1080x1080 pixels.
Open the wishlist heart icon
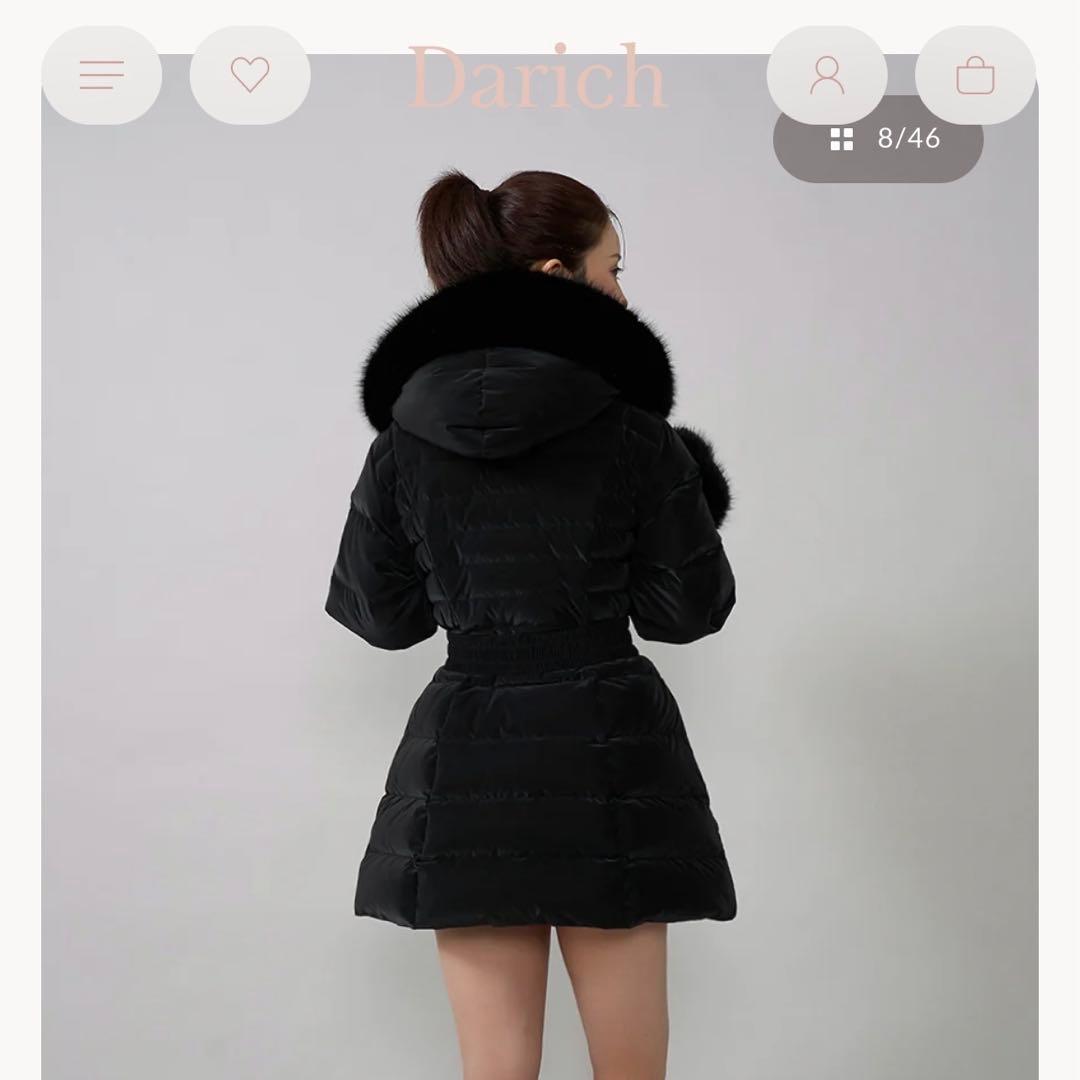point(249,75)
